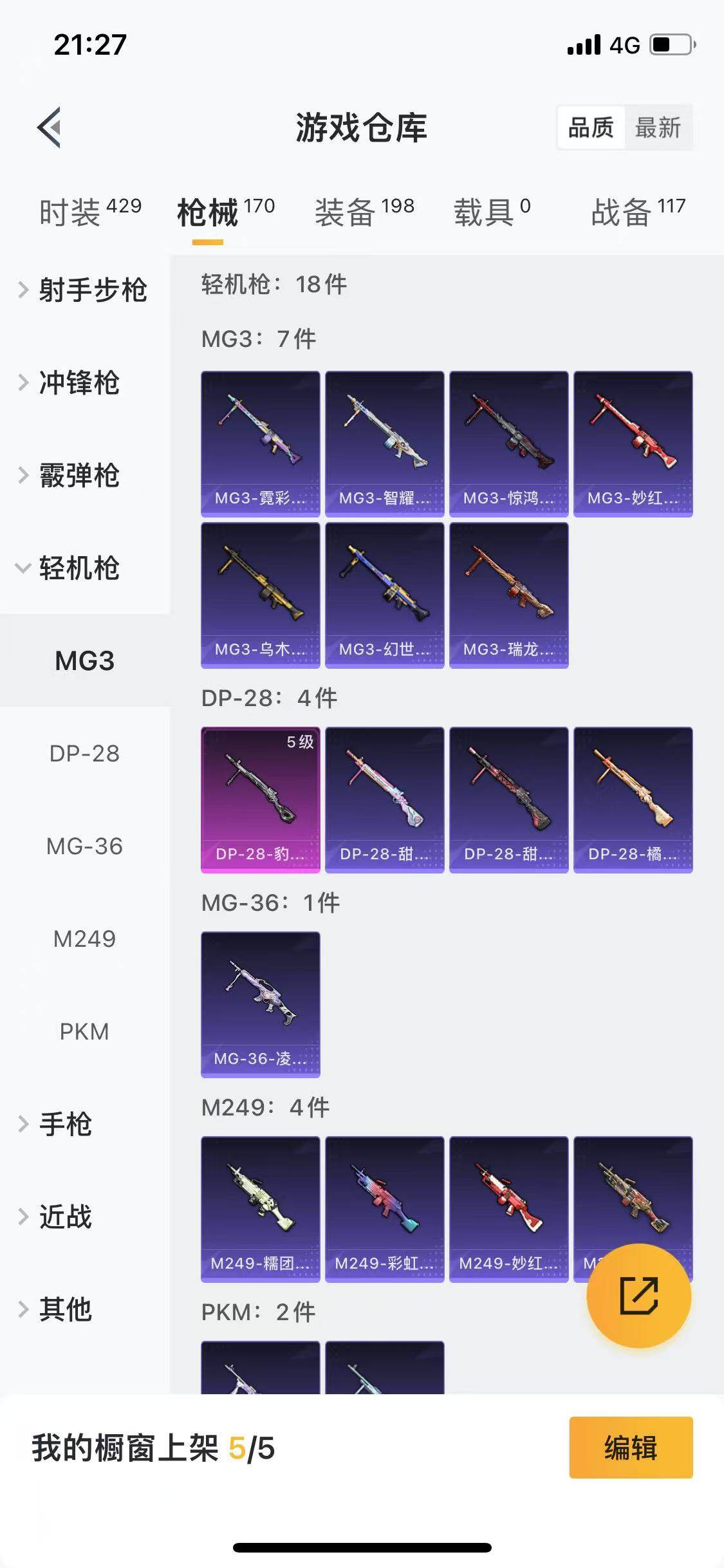Open the MG-36-凌 skin item

pyautogui.click(x=260, y=1004)
